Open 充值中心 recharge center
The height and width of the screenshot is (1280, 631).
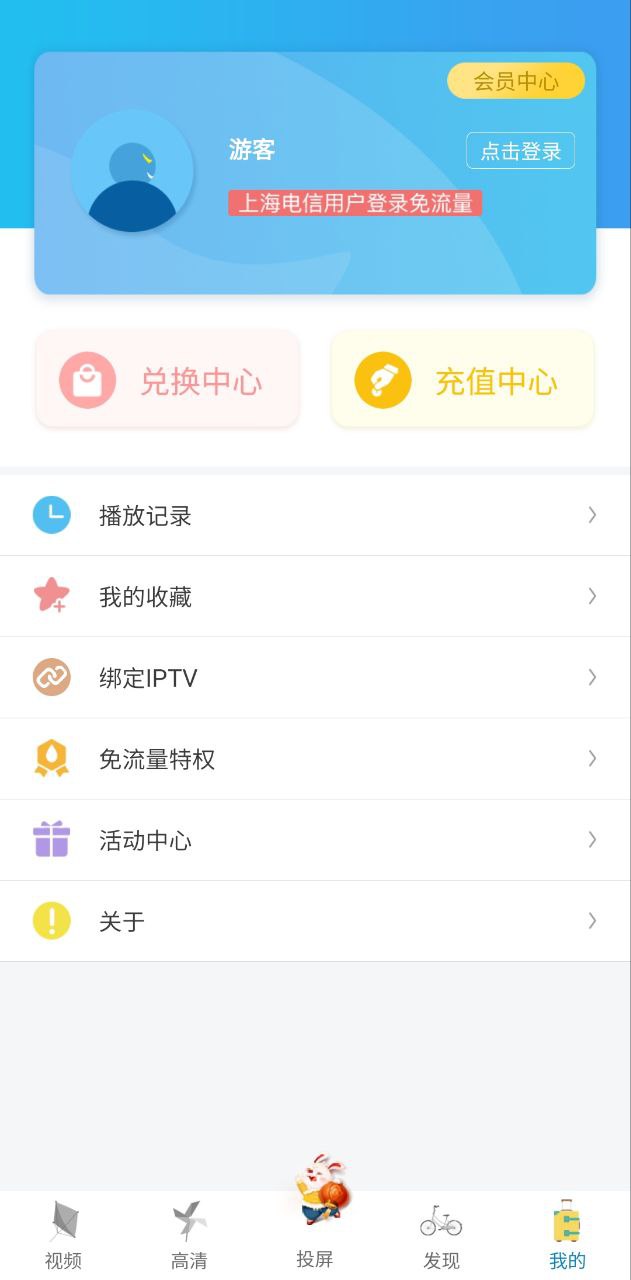coord(462,380)
